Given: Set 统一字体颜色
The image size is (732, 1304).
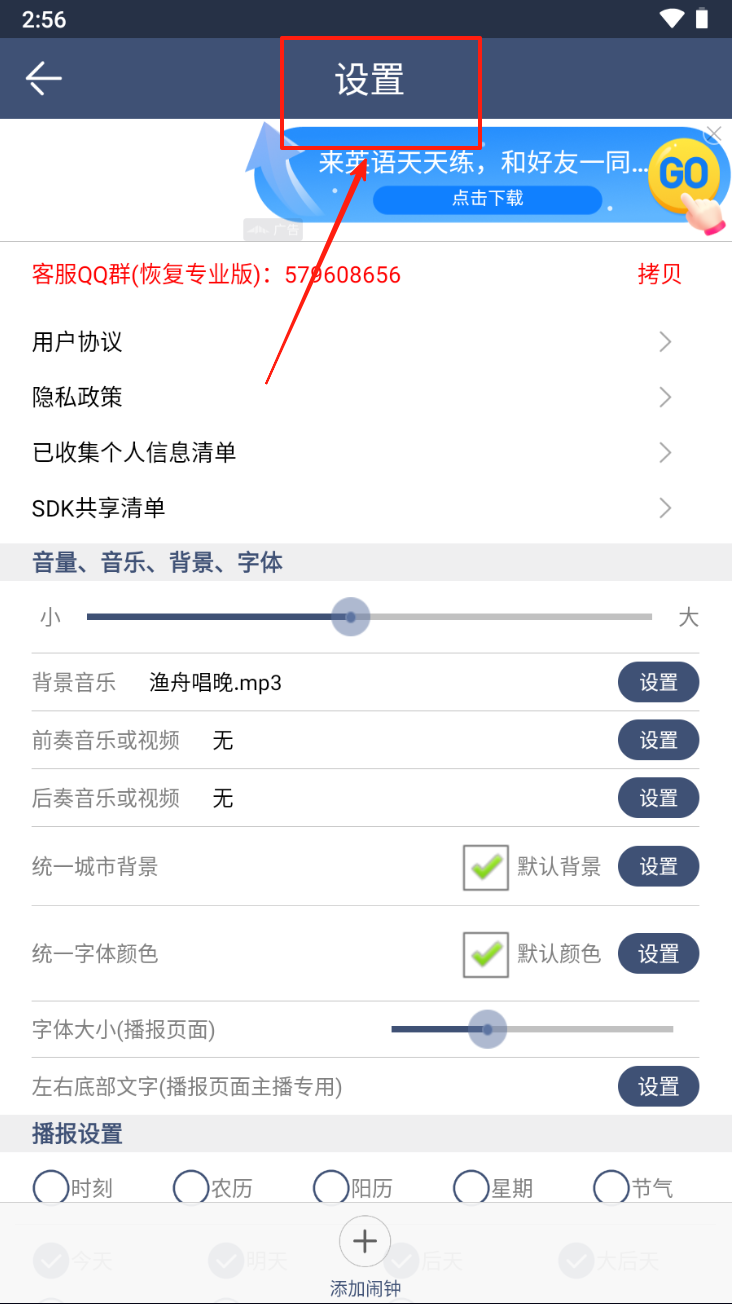Looking at the screenshot, I should click(658, 954).
